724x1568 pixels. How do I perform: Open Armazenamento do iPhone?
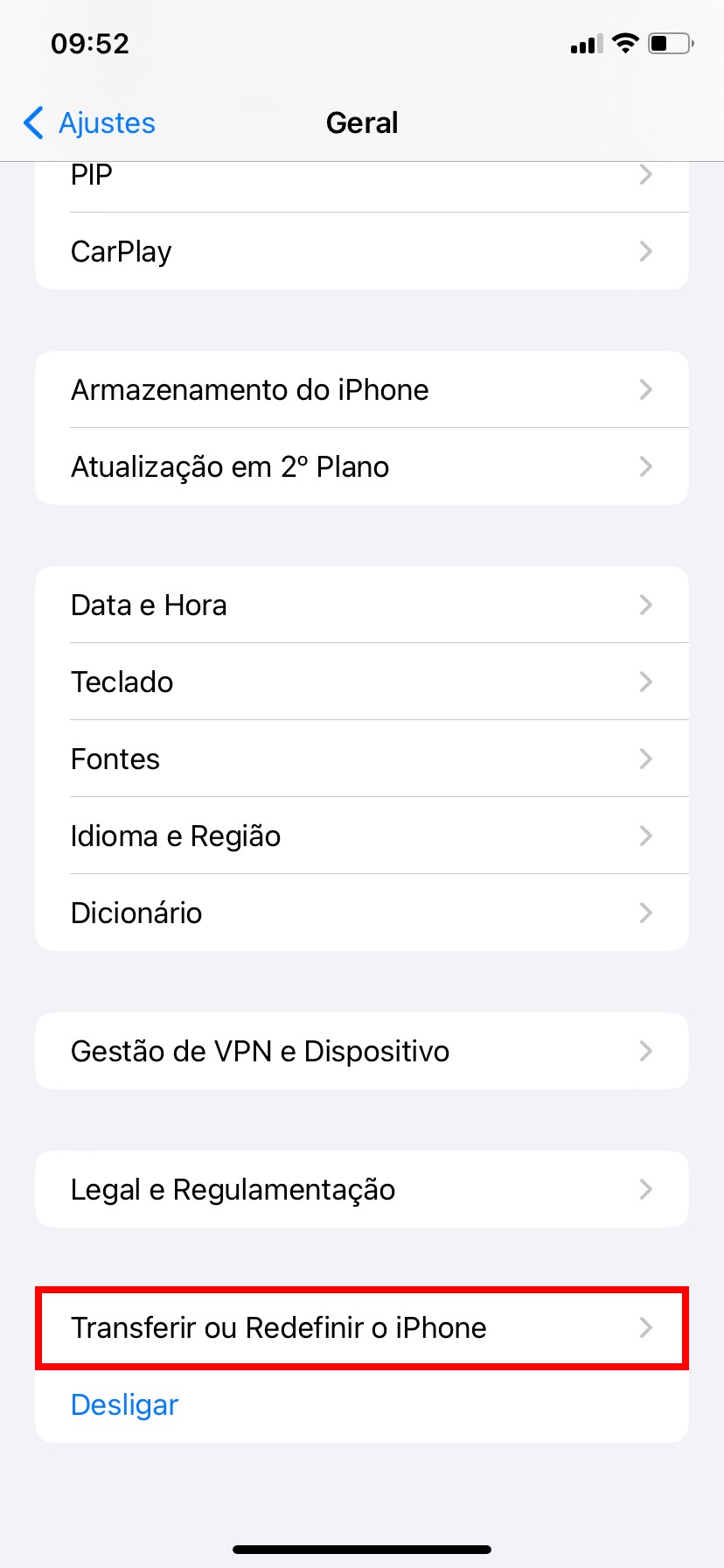pos(361,390)
